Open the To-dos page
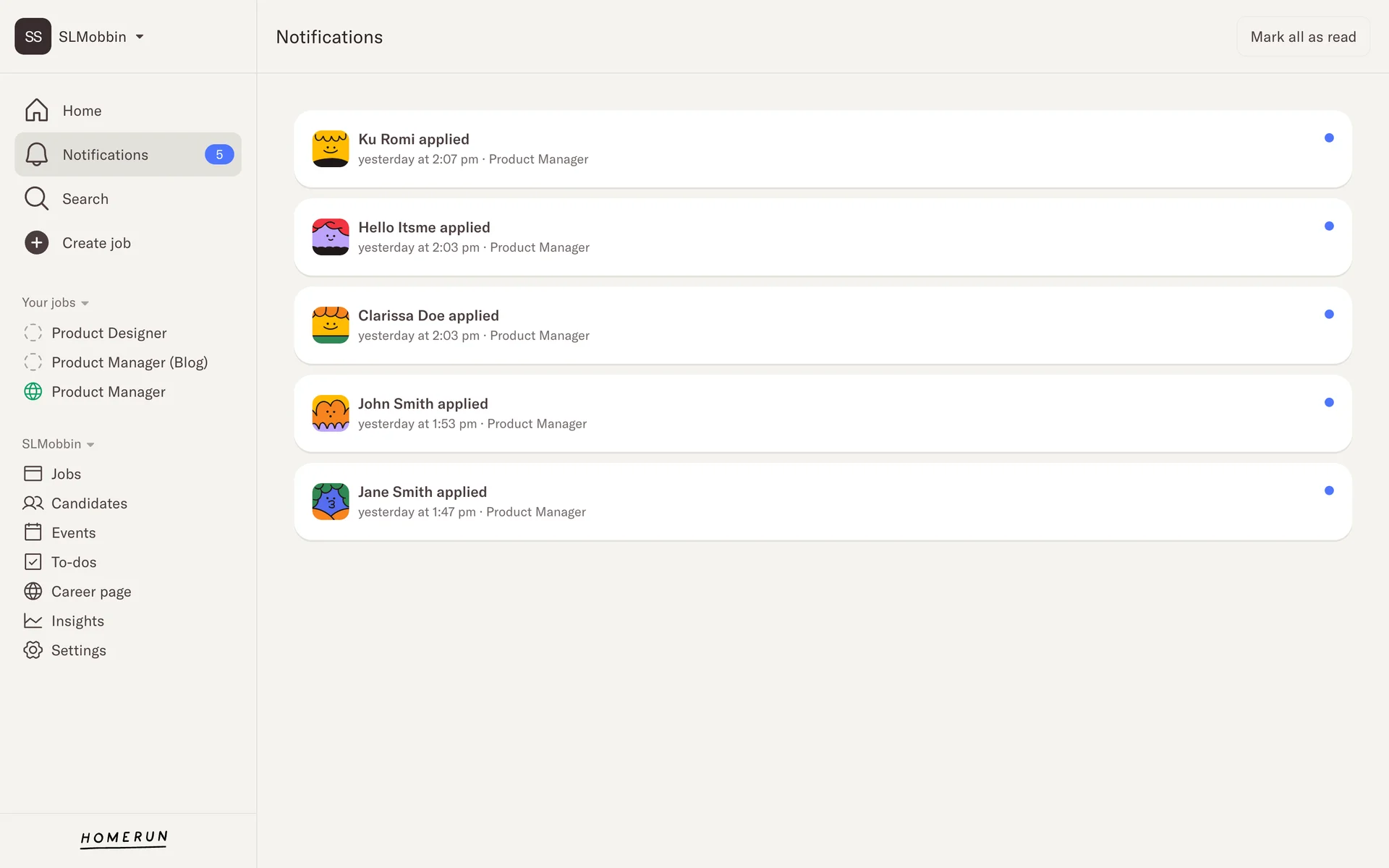 click(73, 562)
